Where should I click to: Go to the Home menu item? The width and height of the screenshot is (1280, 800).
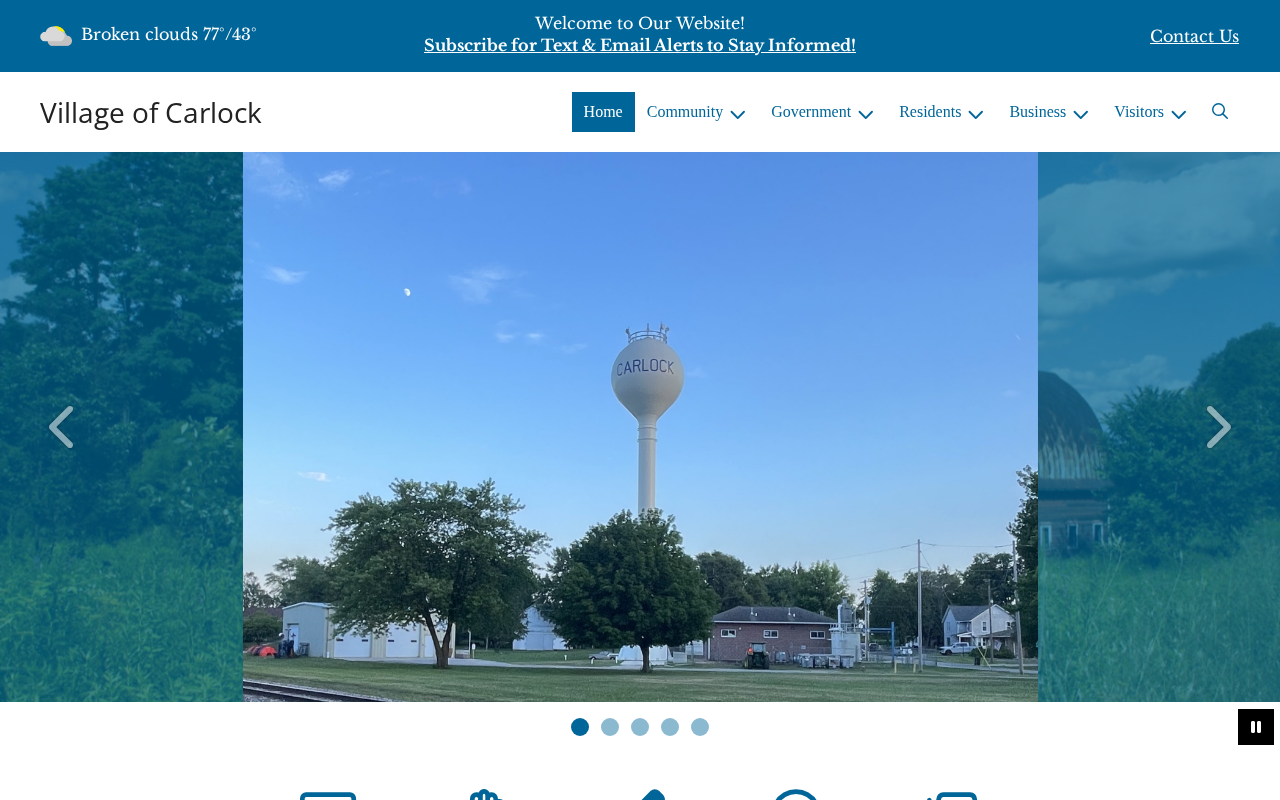tap(603, 112)
